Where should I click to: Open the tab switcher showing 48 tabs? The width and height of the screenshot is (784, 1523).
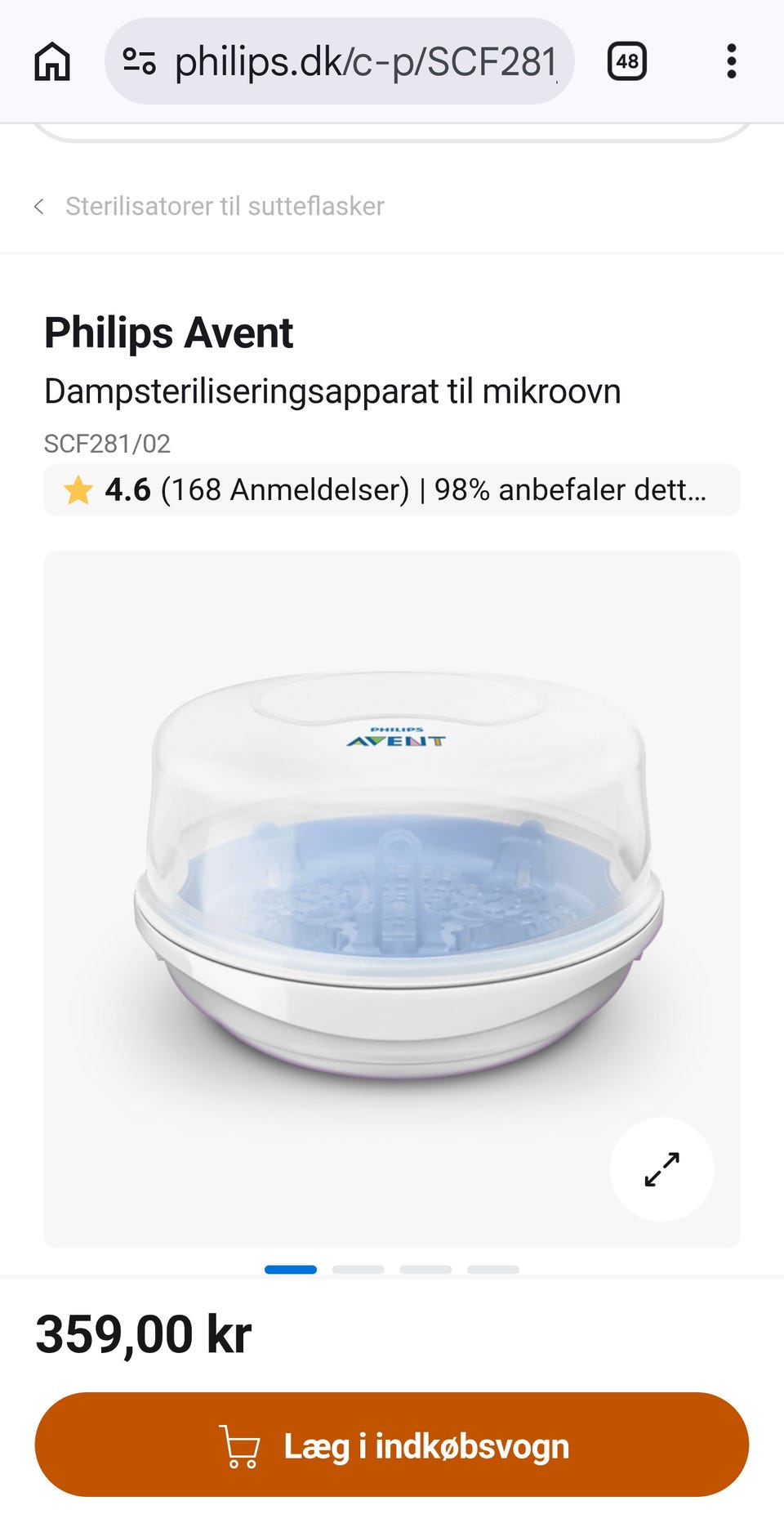(627, 62)
